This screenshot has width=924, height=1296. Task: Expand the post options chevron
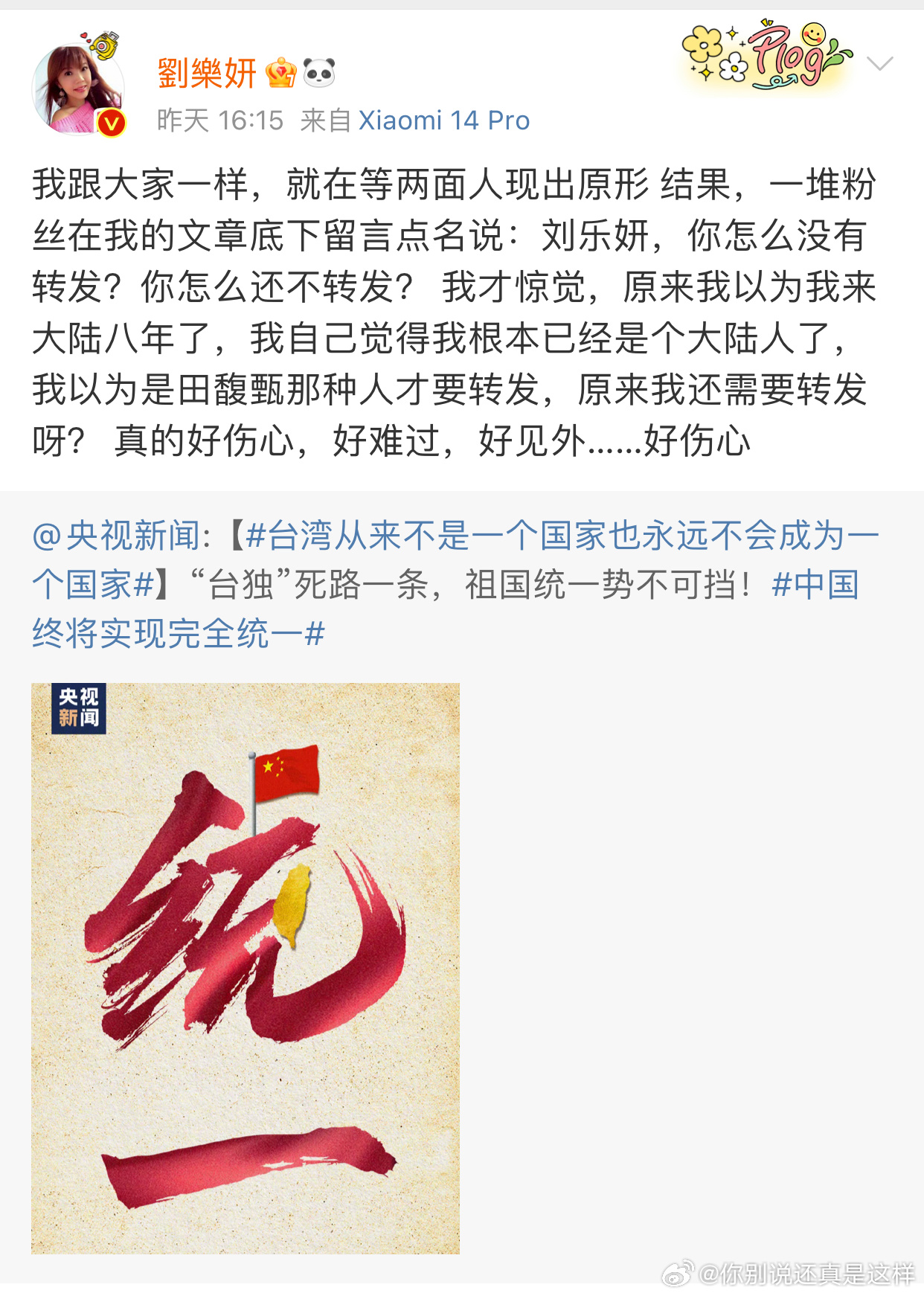click(x=880, y=65)
